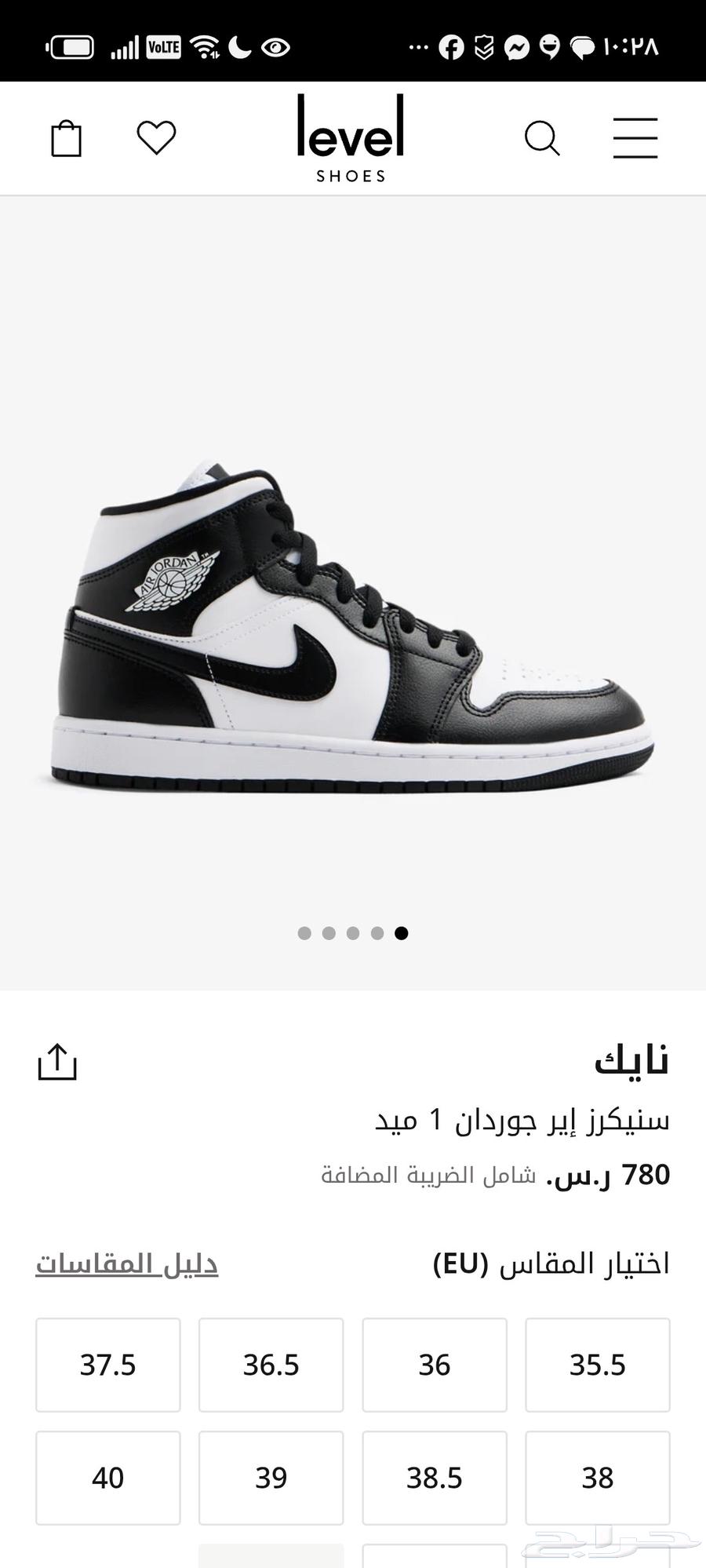Open the shopping bag

click(x=67, y=137)
